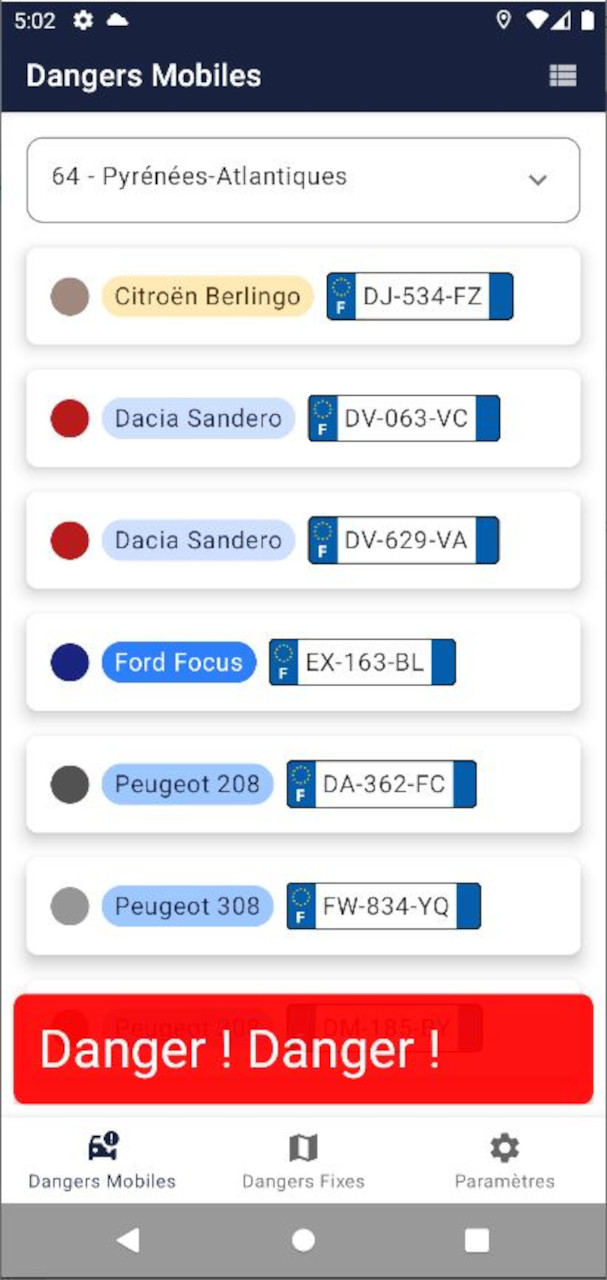The width and height of the screenshot is (607, 1280).
Task: Switch to the Dangers Fixes tab
Action: 303,1160
